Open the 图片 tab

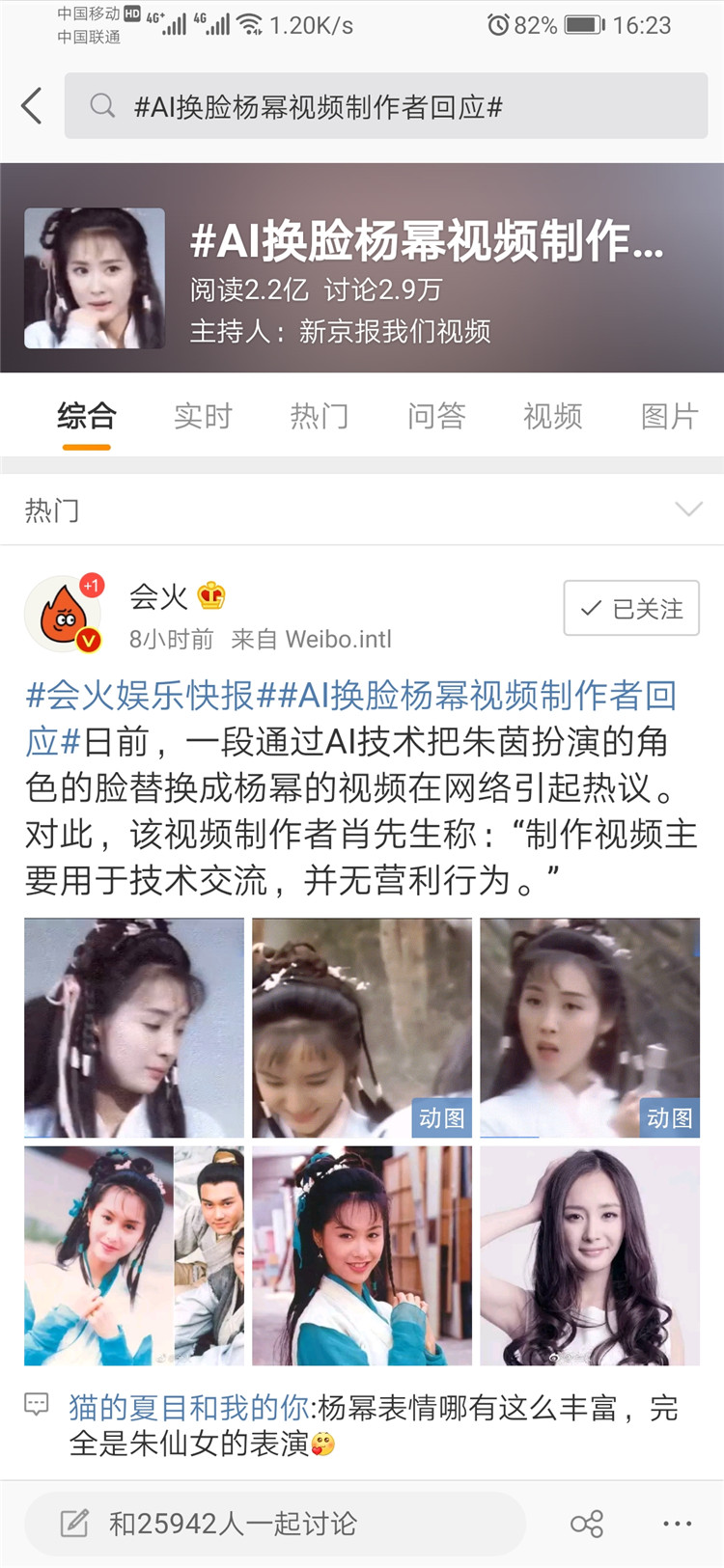point(669,417)
